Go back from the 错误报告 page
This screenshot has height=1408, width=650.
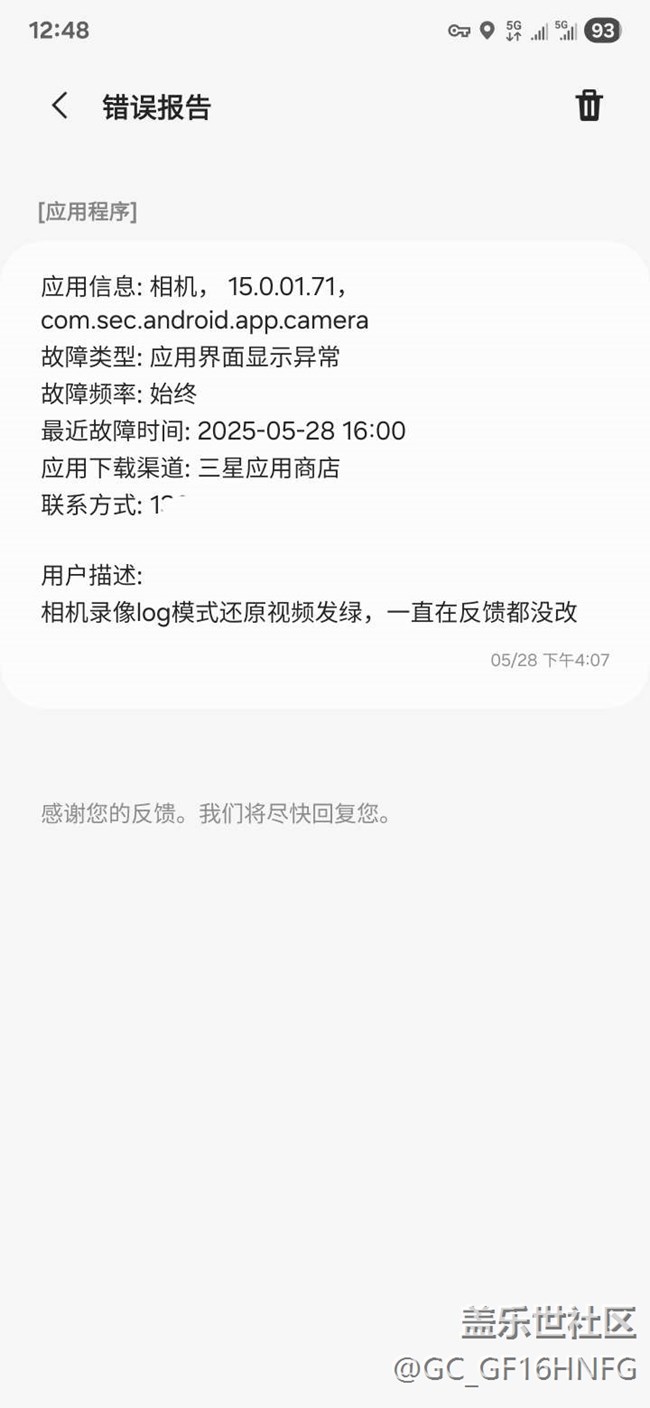click(60, 106)
